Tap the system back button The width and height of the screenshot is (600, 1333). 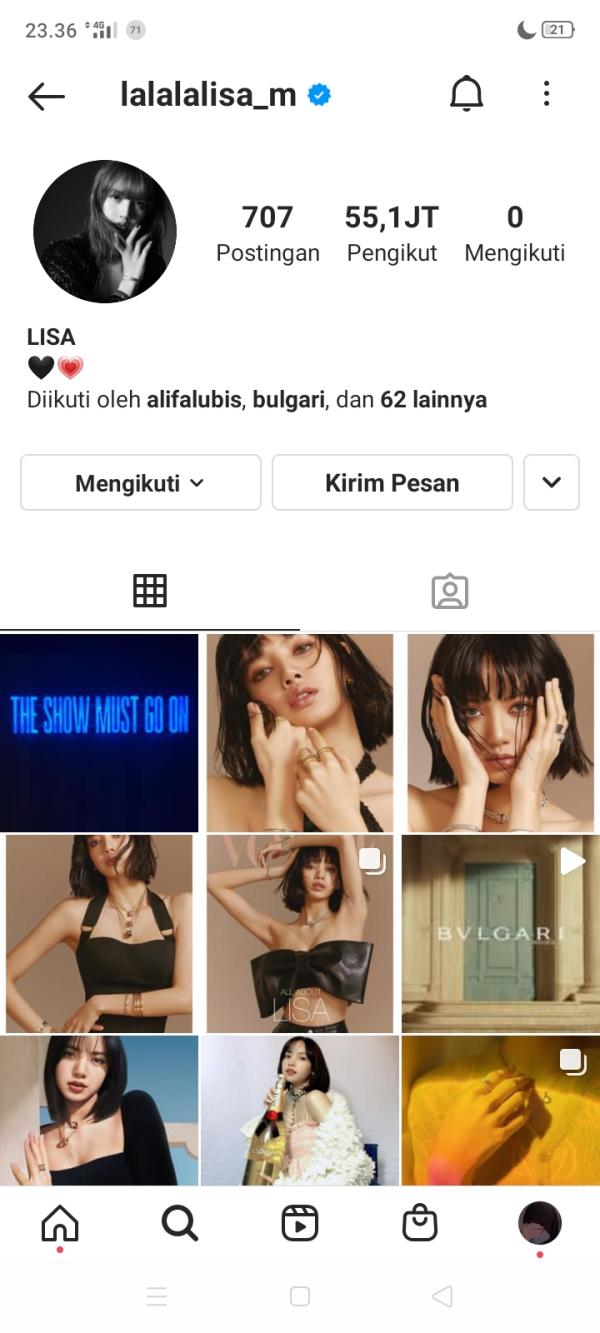(x=442, y=1297)
